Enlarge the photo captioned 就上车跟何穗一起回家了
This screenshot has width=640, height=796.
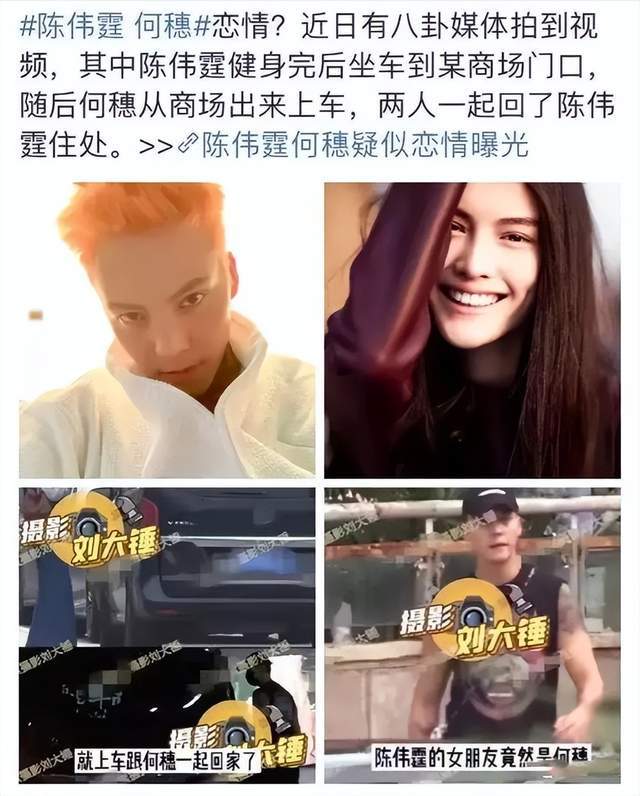tap(167, 635)
